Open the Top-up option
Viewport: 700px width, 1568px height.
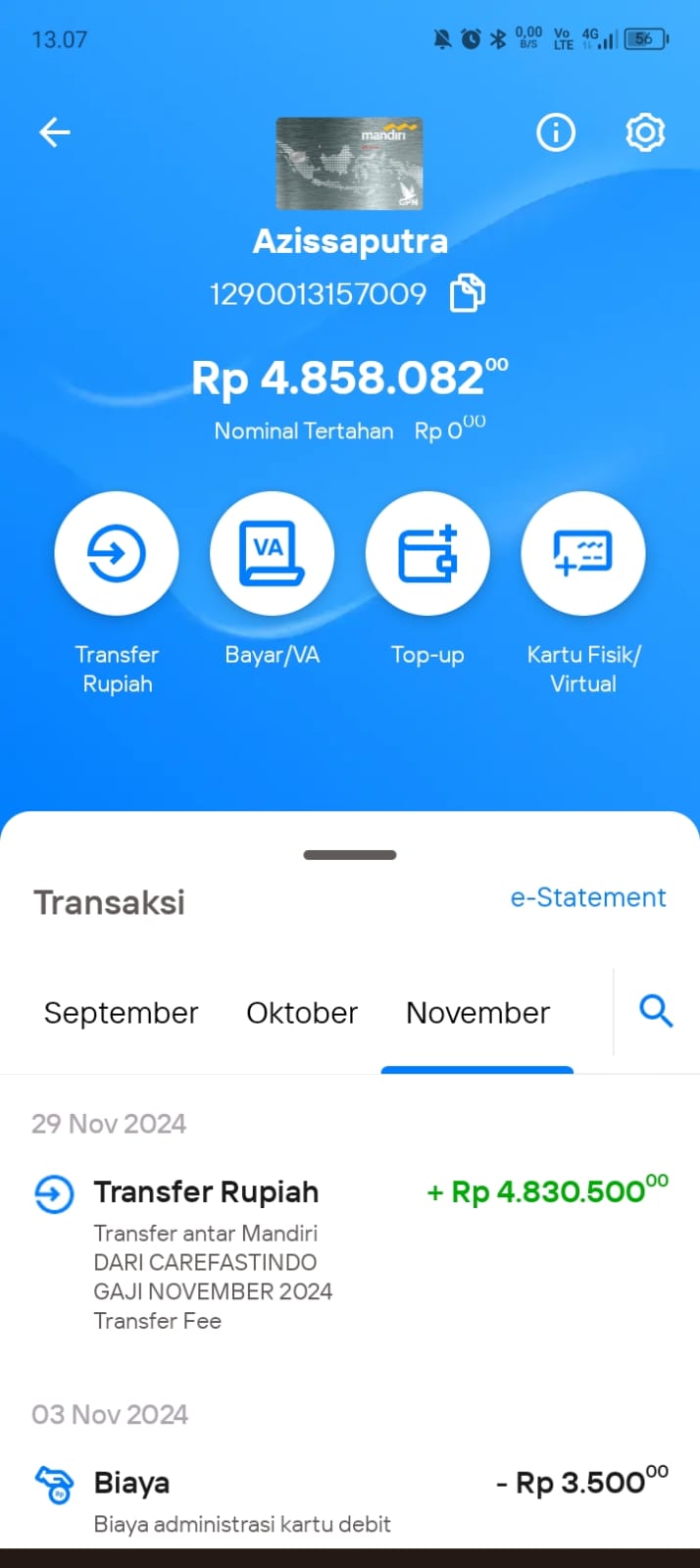point(427,554)
